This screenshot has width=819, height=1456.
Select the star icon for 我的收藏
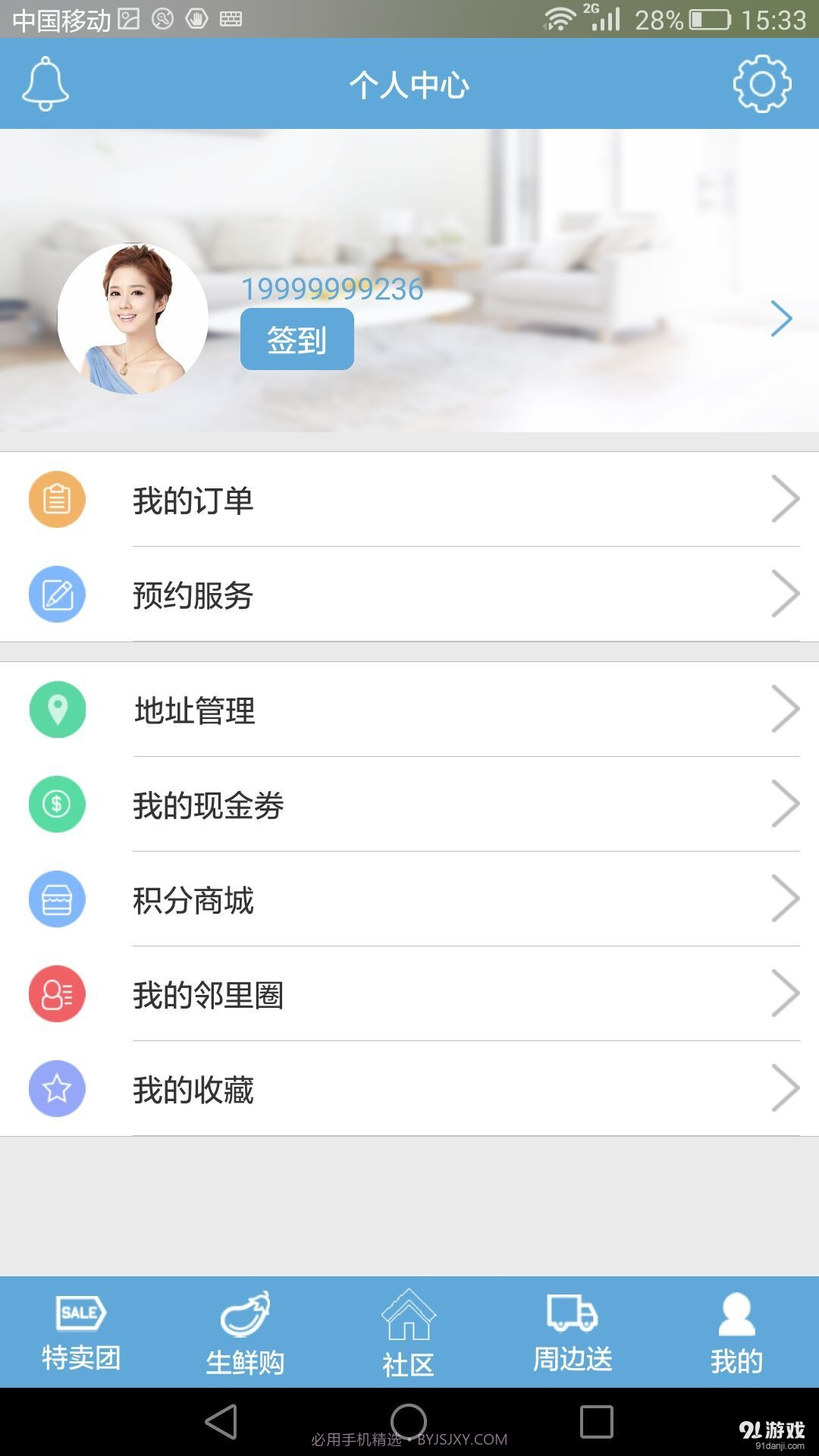click(57, 1090)
